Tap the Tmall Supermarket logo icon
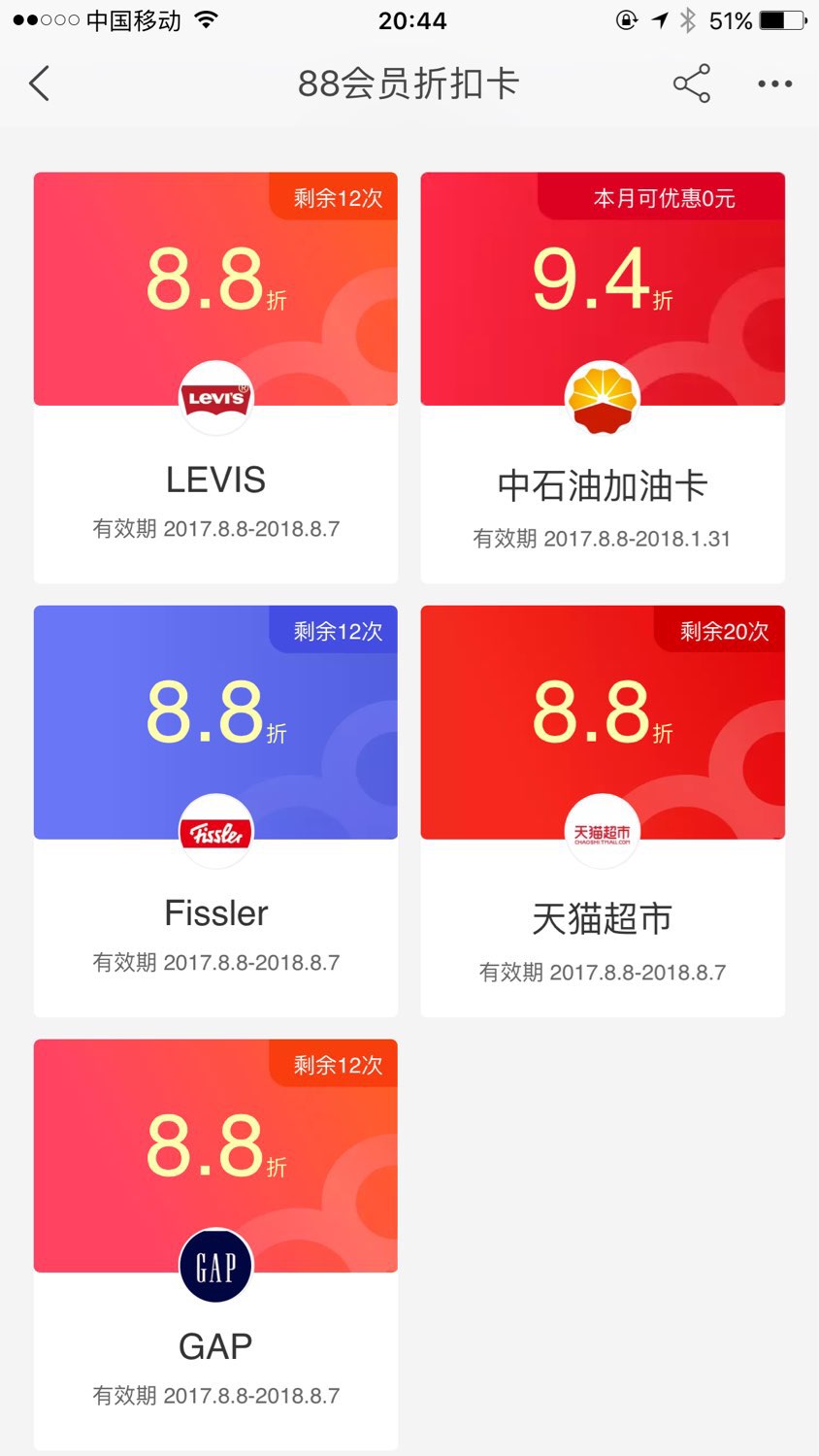 pos(603,833)
